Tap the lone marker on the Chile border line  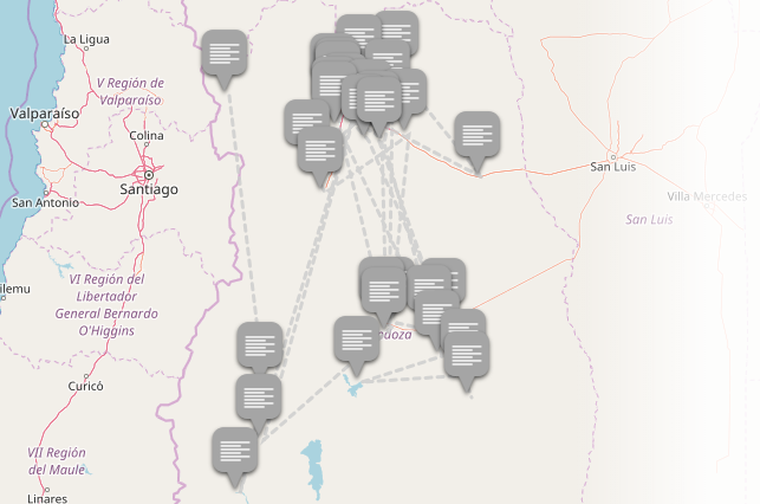click(x=224, y=53)
